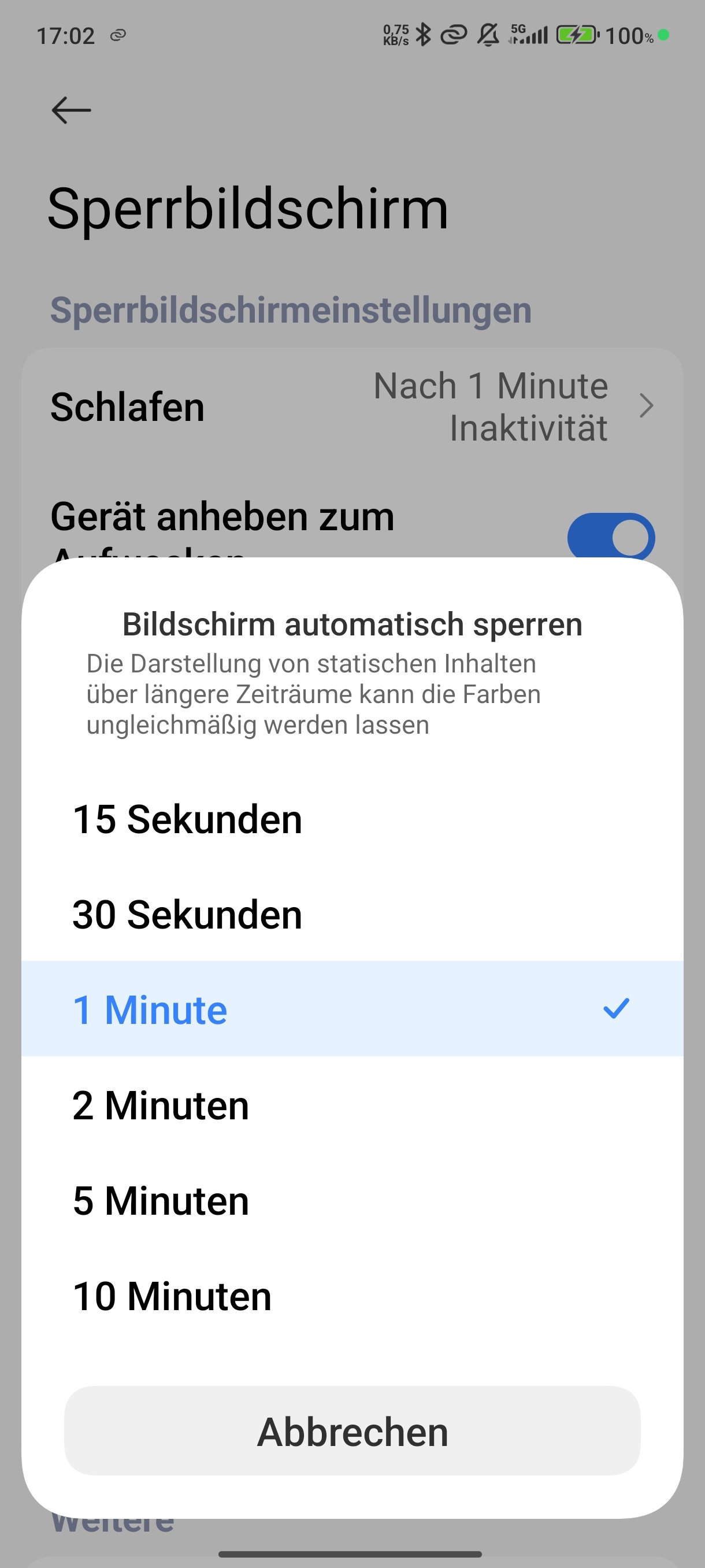
Task: Tap the network speed indicator showing 0,75 KB/s
Action: [x=394, y=34]
